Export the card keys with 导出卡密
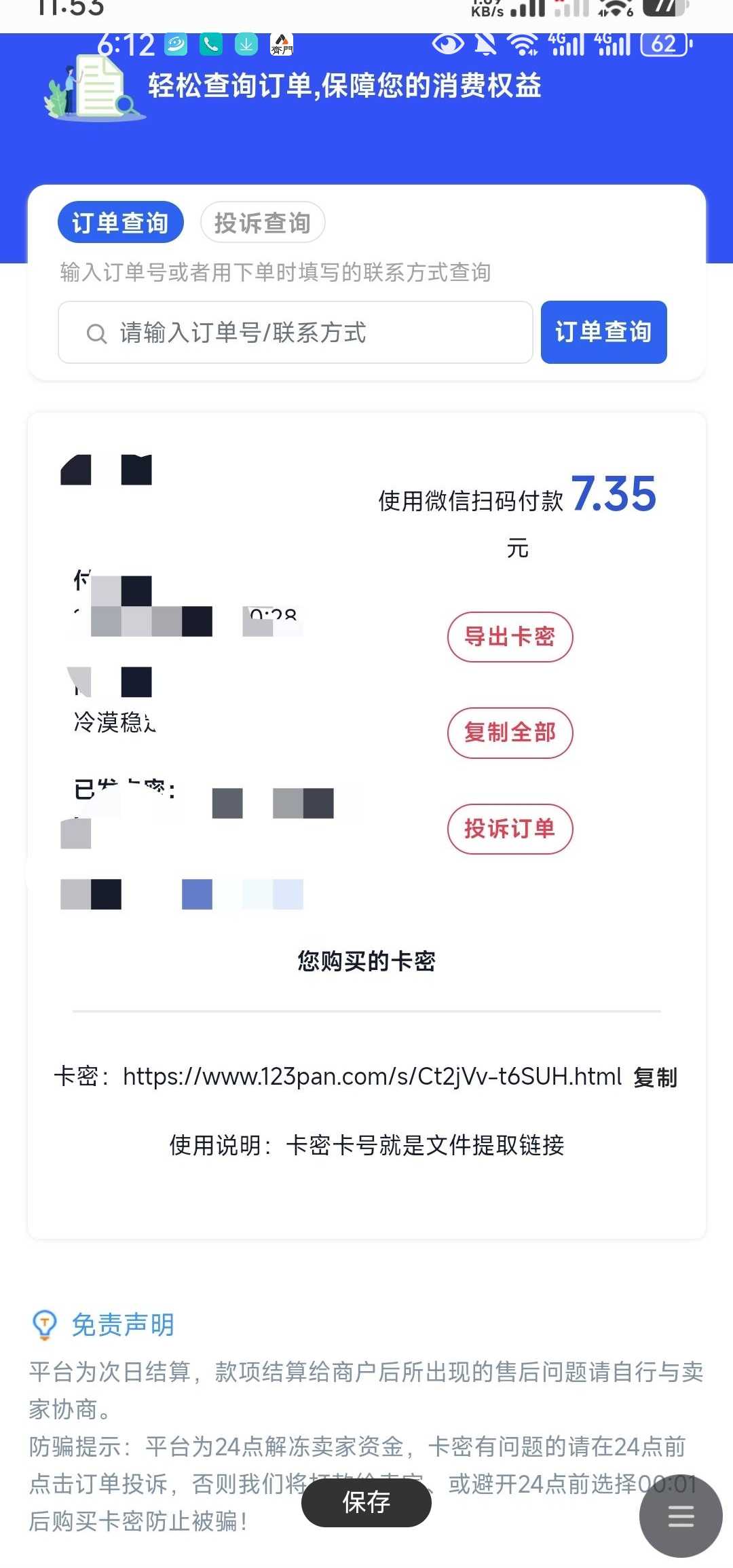The height and width of the screenshot is (1568, 733). tap(510, 637)
